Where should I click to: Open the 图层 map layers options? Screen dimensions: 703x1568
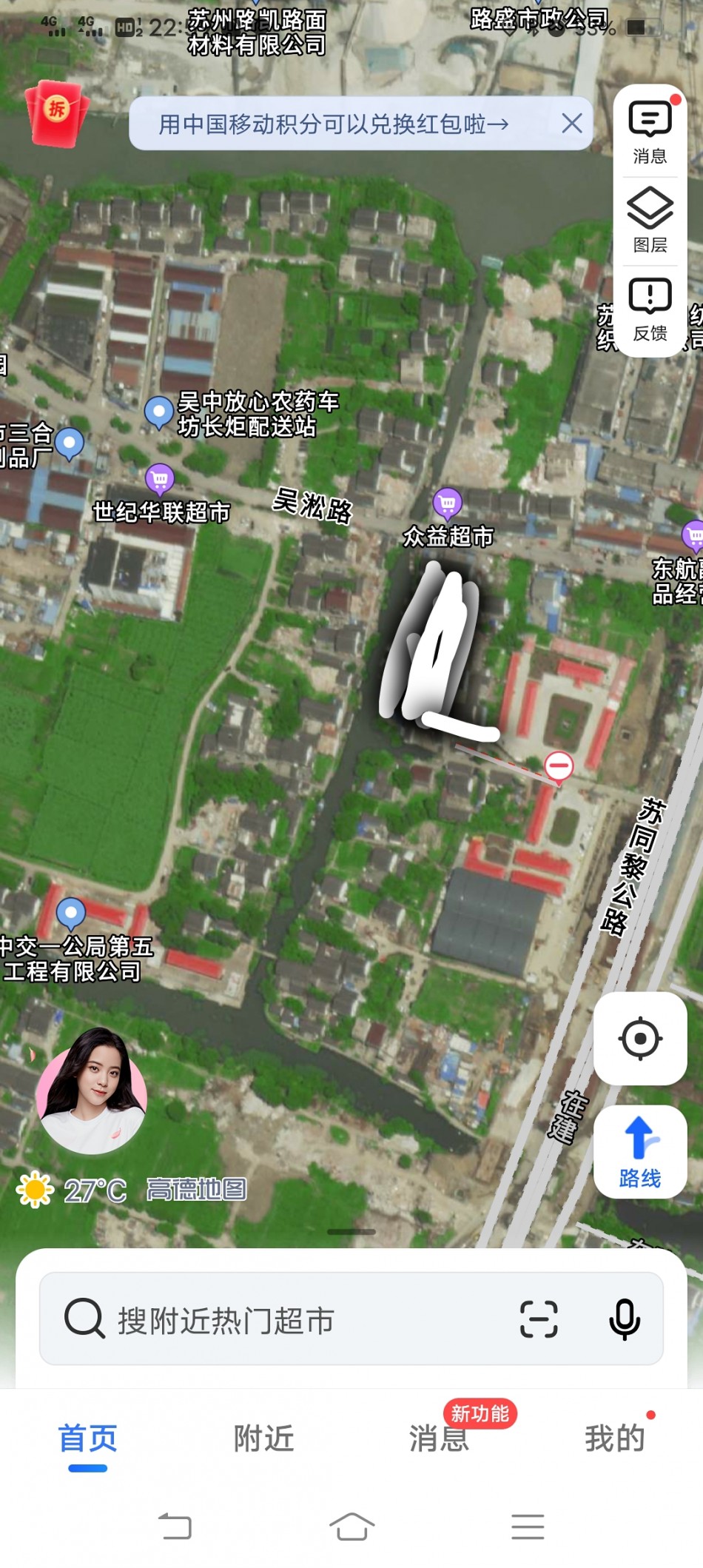point(650,220)
